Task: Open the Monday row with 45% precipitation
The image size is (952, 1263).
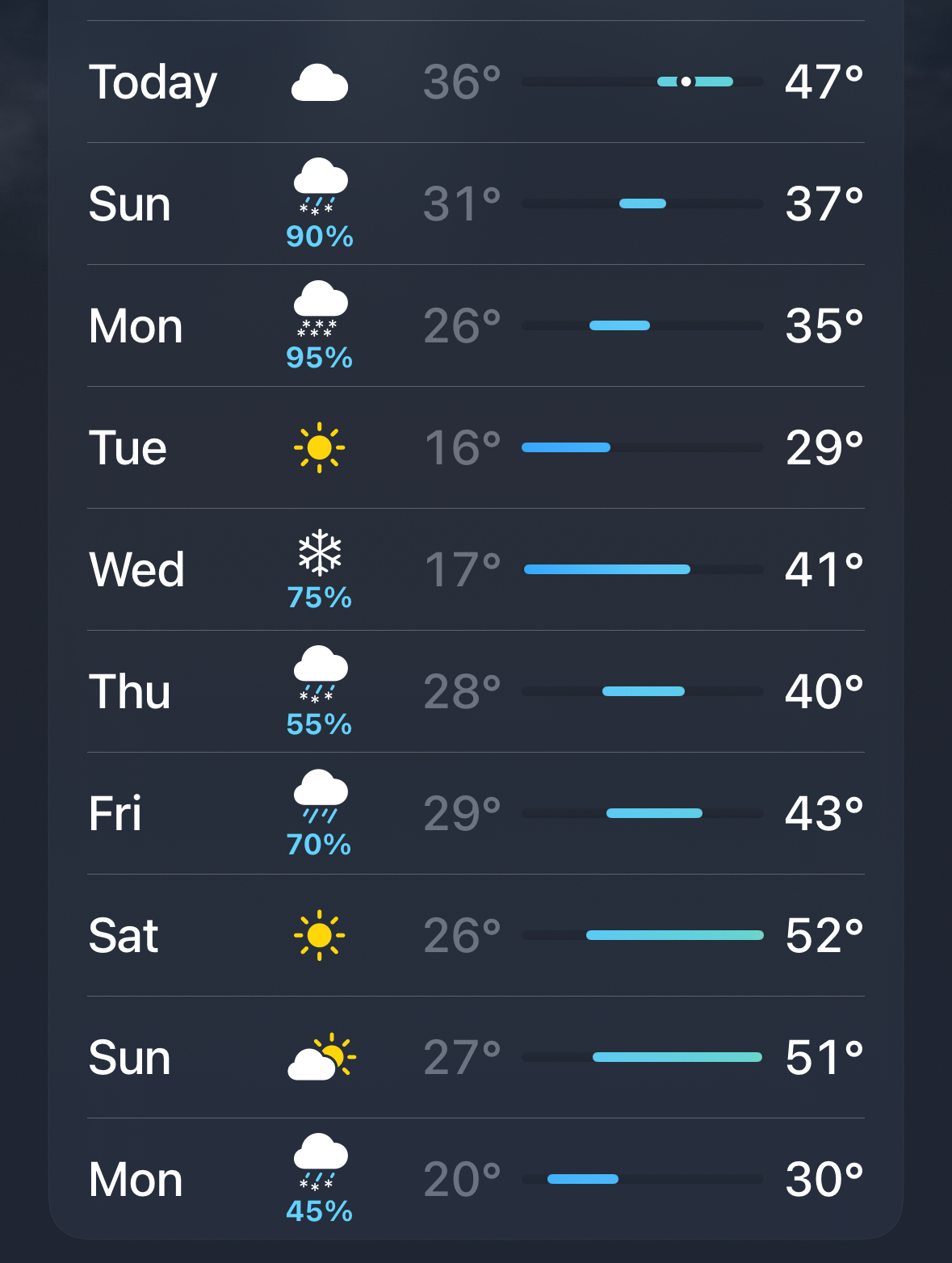Action: tap(476, 1179)
